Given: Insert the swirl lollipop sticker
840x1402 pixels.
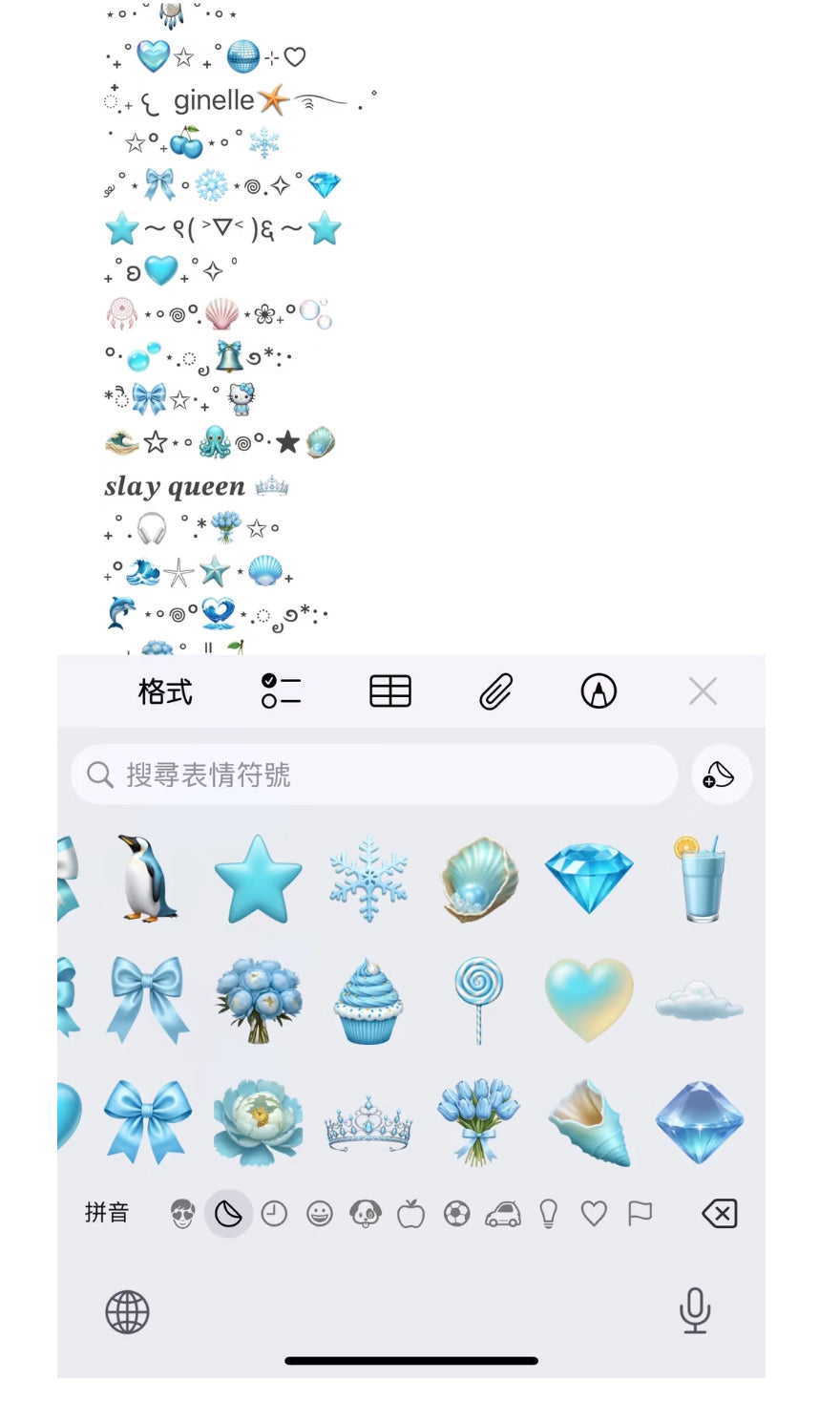Looking at the screenshot, I should click(x=478, y=1000).
